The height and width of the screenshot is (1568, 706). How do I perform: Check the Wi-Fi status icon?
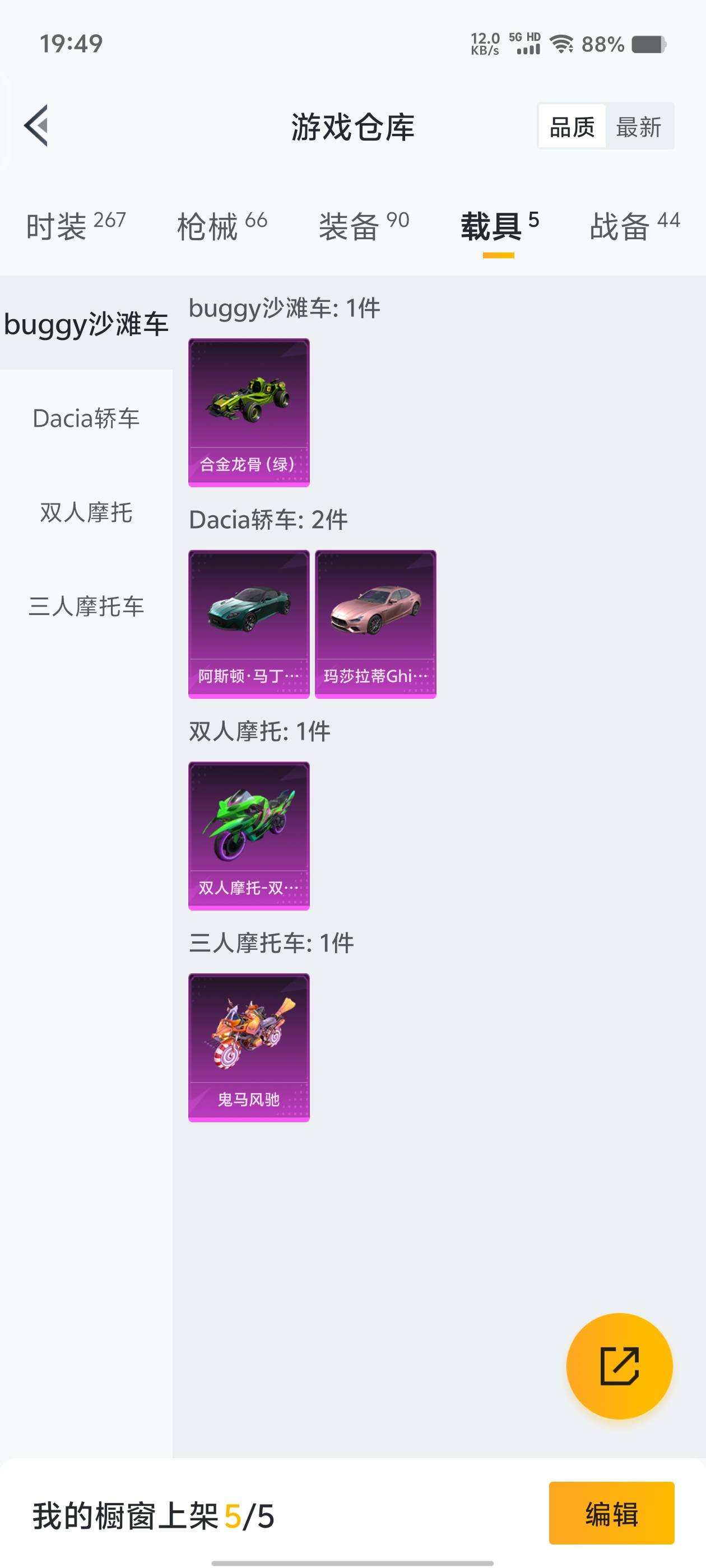click(561, 44)
